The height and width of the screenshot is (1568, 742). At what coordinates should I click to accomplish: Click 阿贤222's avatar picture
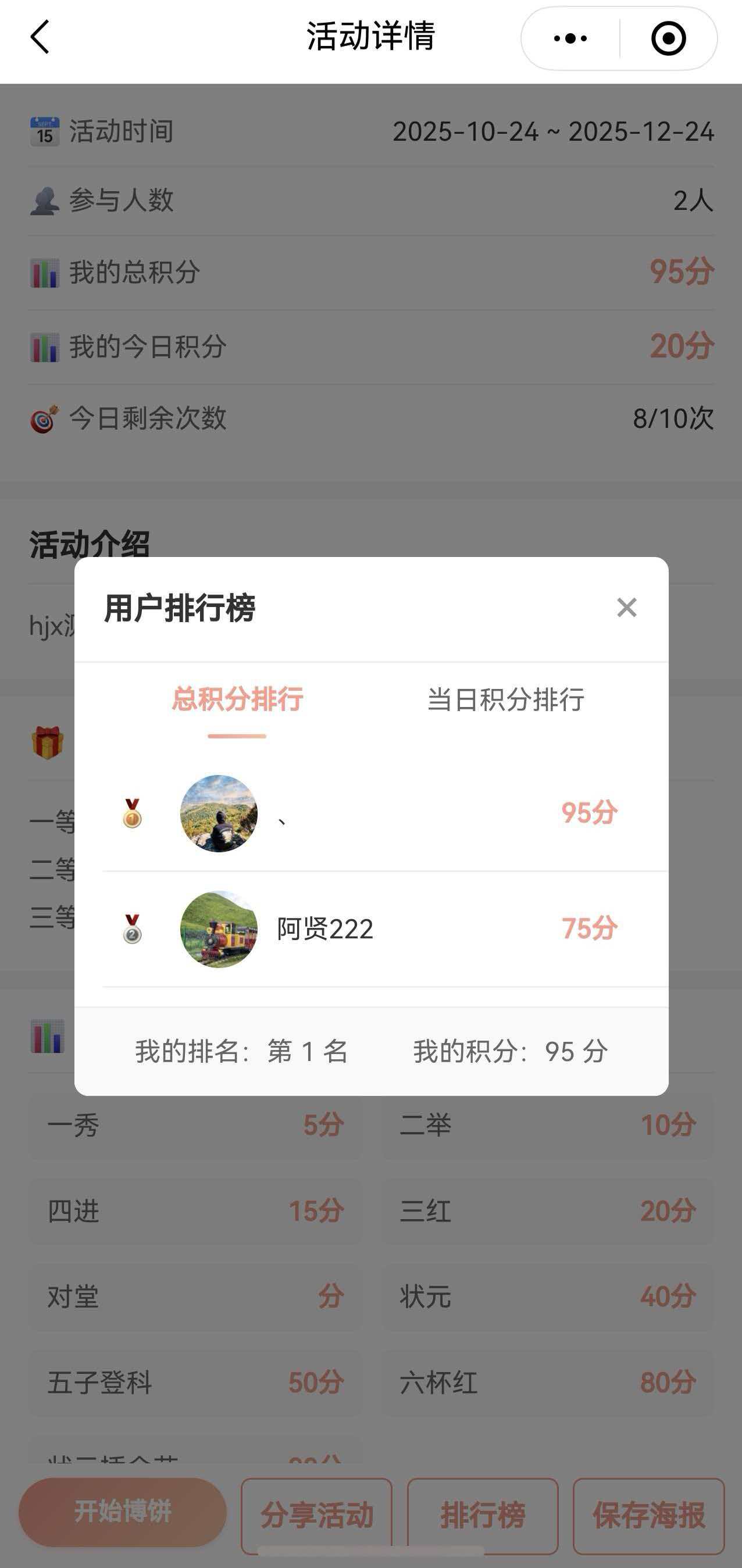tap(220, 928)
